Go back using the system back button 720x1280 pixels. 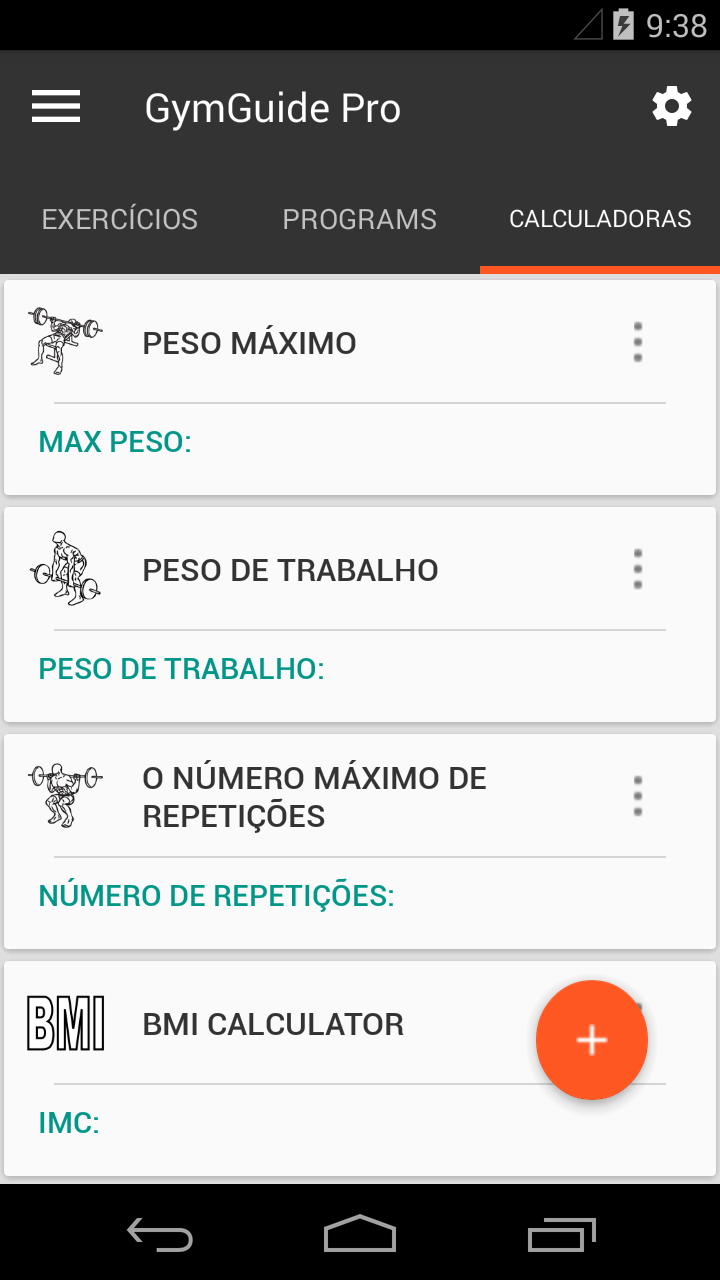coord(160,1235)
